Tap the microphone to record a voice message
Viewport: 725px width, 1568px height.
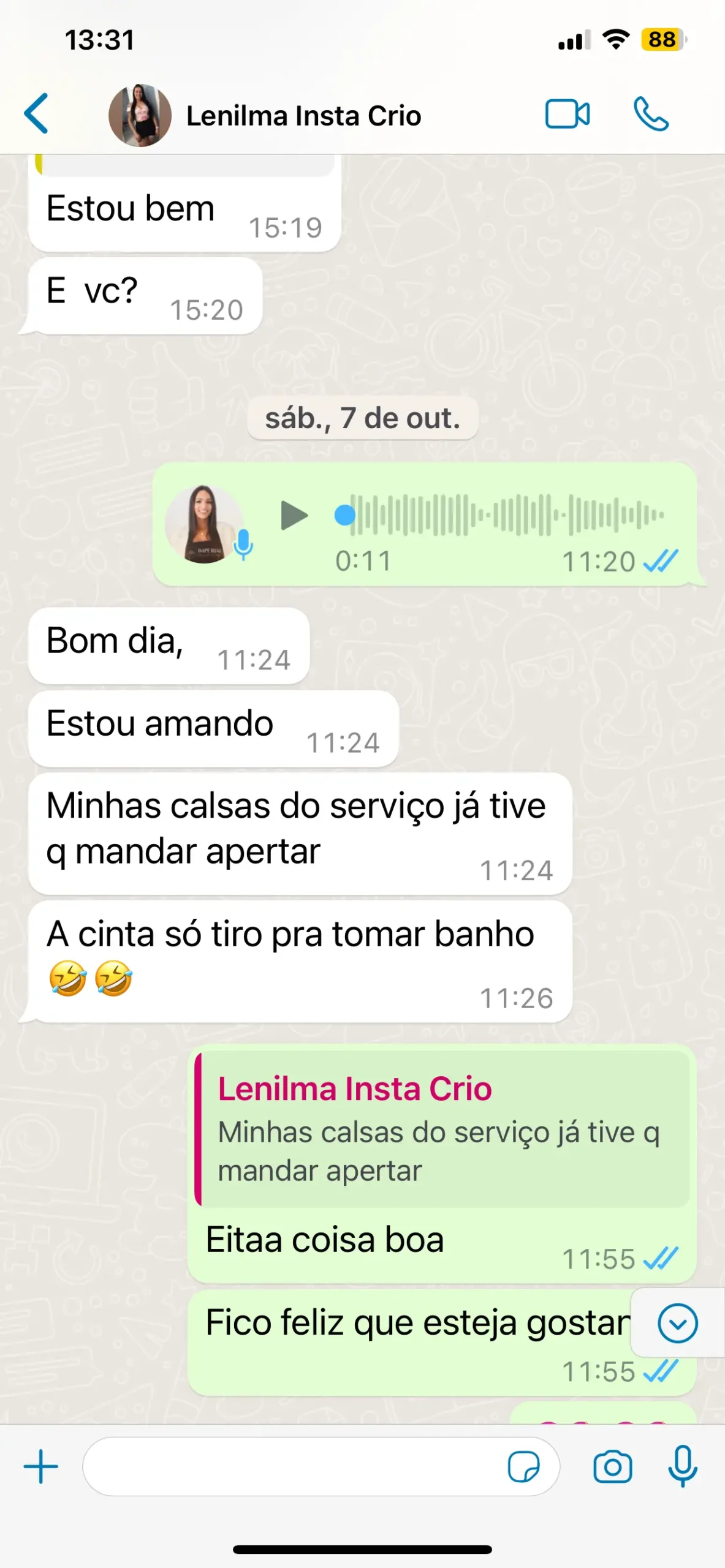coord(683,1466)
